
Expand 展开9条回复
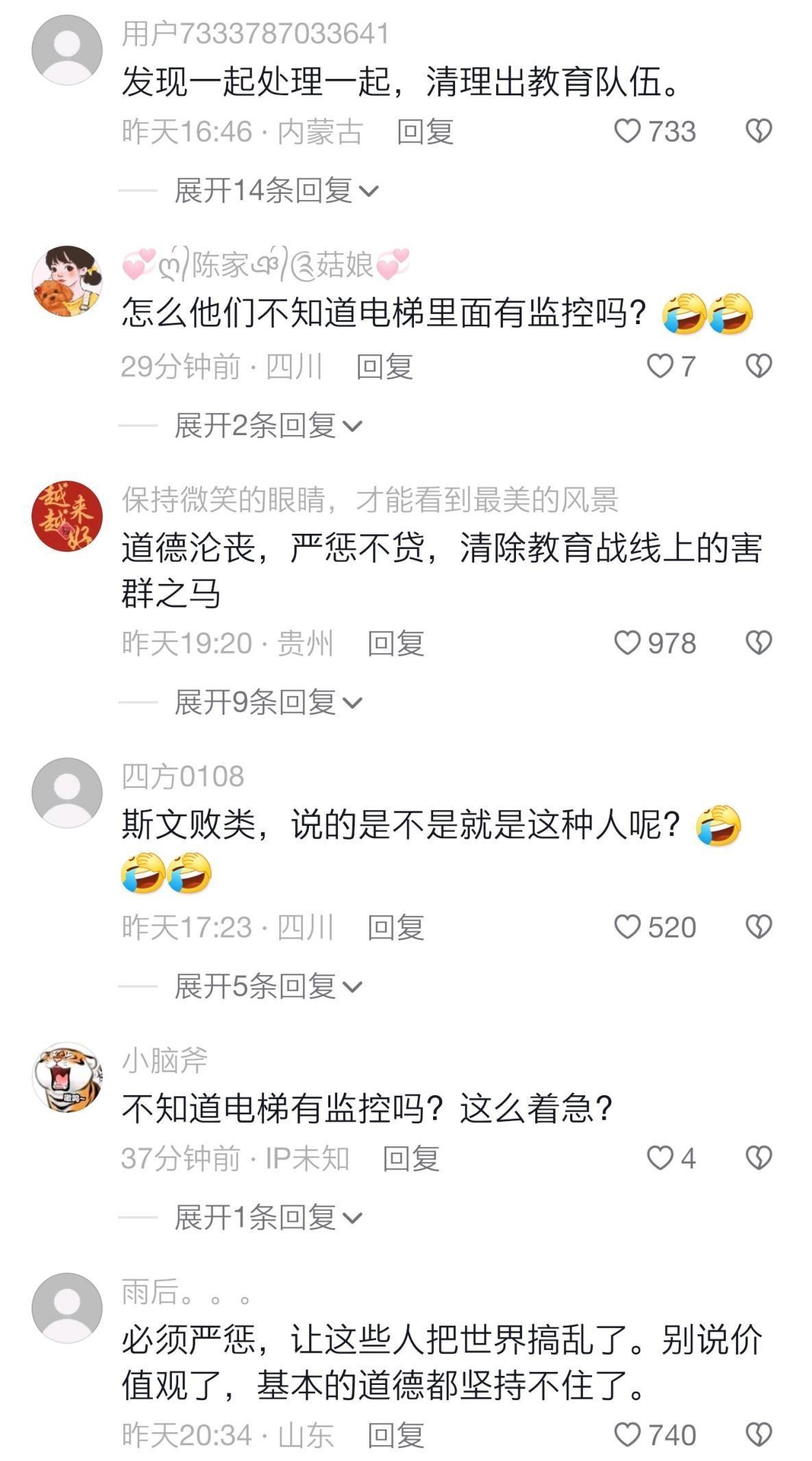coord(268,702)
